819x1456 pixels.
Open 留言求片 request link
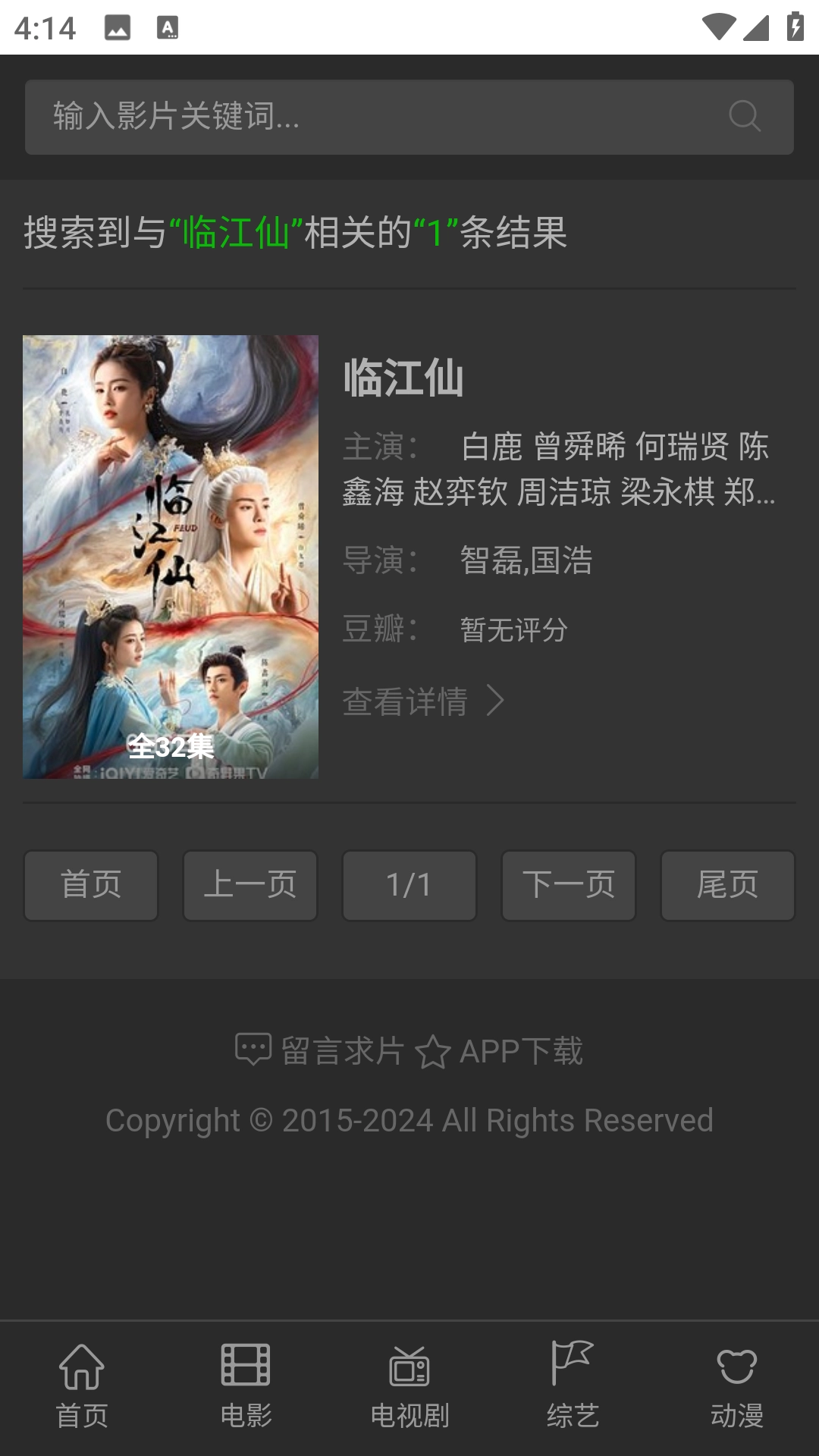click(x=320, y=1051)
